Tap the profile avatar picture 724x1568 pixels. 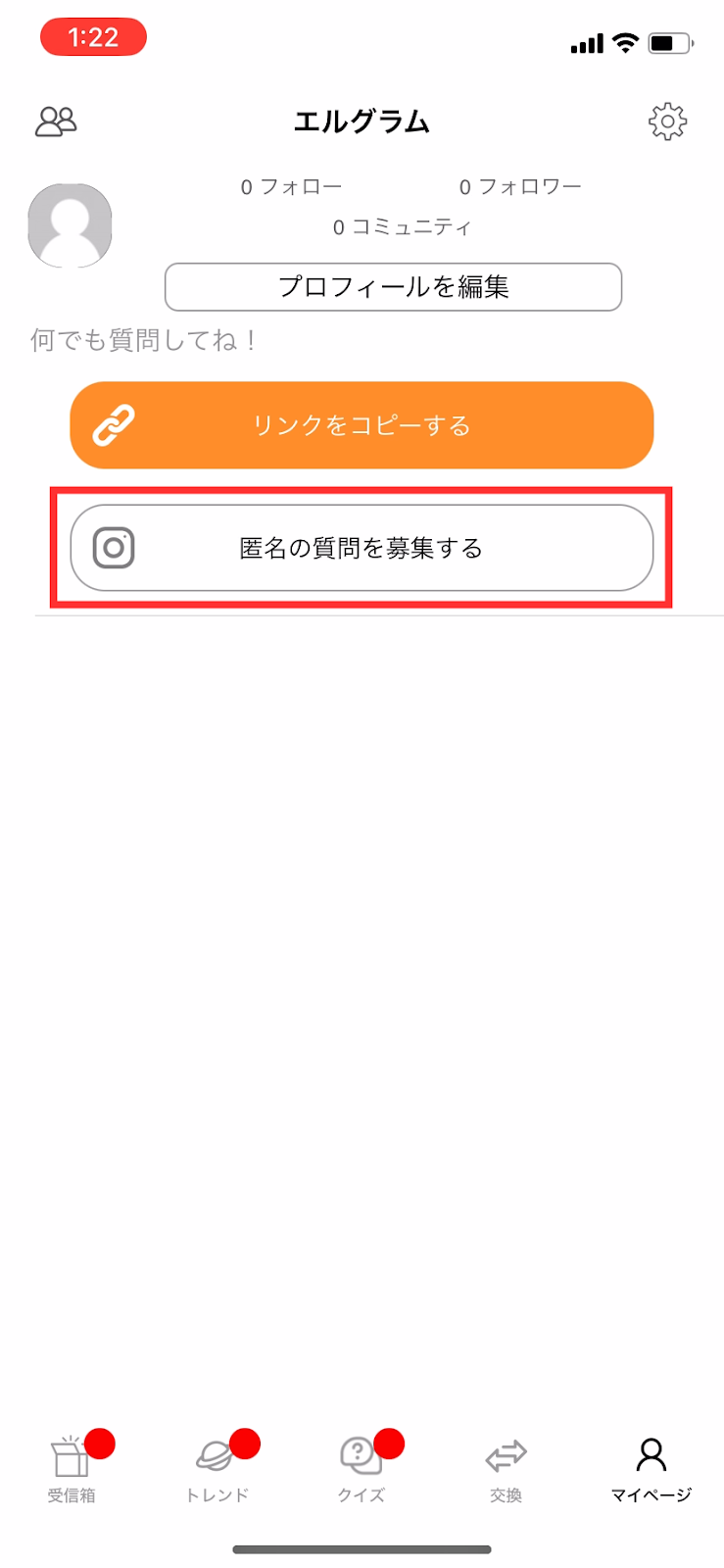click(70, 225)
